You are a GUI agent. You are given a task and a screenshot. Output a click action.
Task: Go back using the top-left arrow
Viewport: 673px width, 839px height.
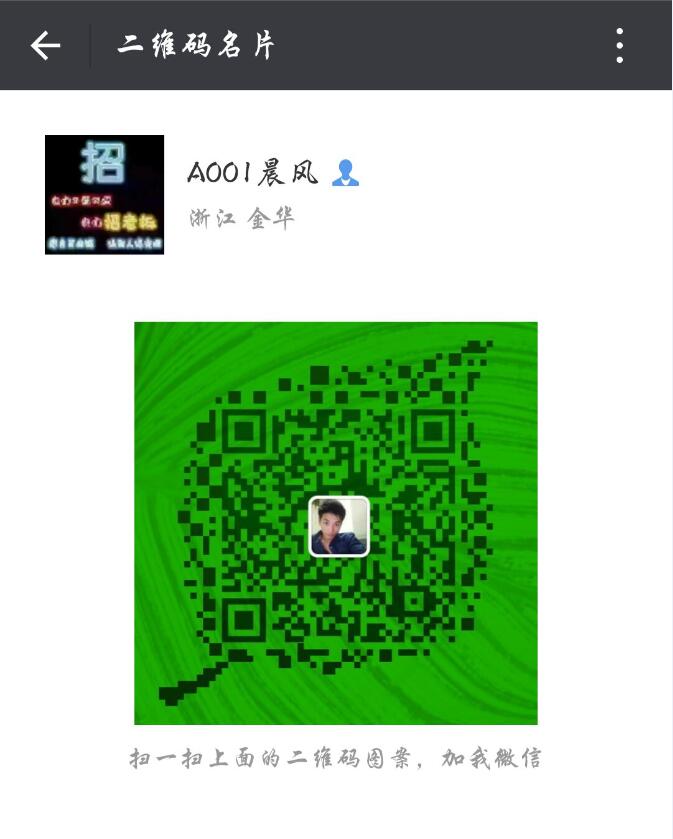[x=45, y=46]
